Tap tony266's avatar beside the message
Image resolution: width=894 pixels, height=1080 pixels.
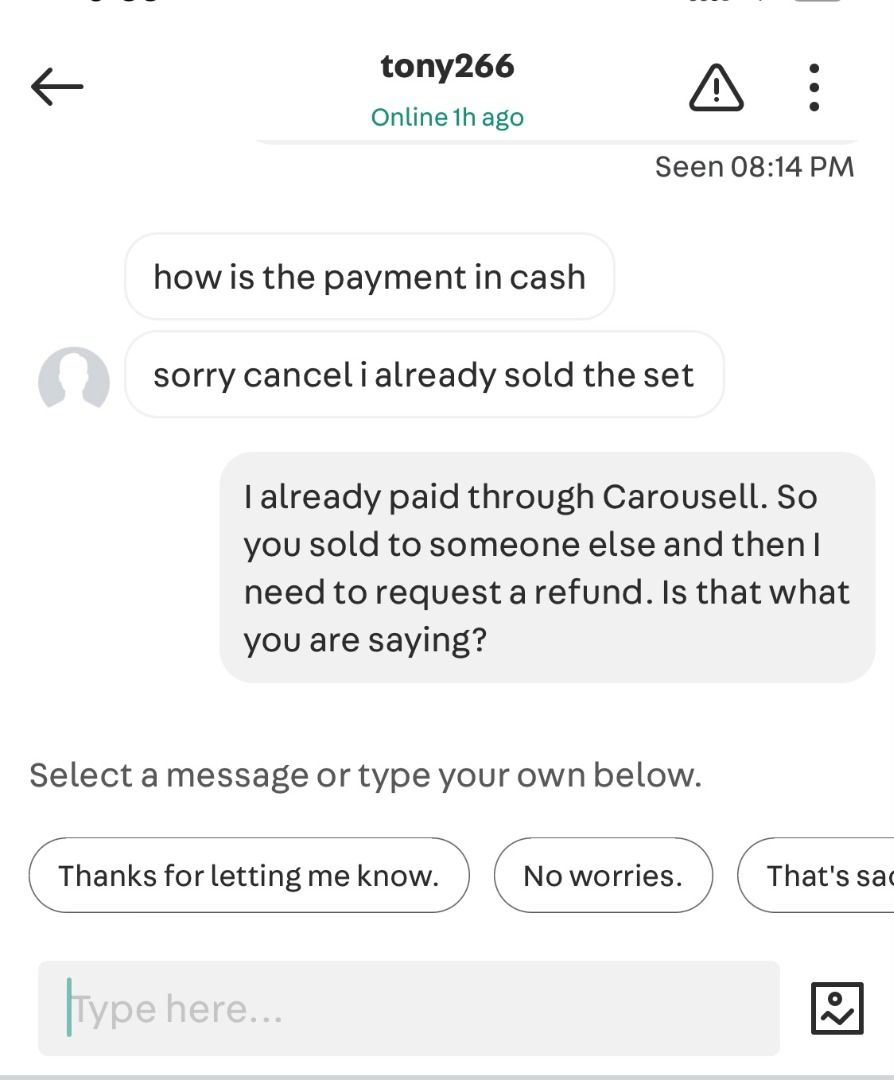[73, 380]
